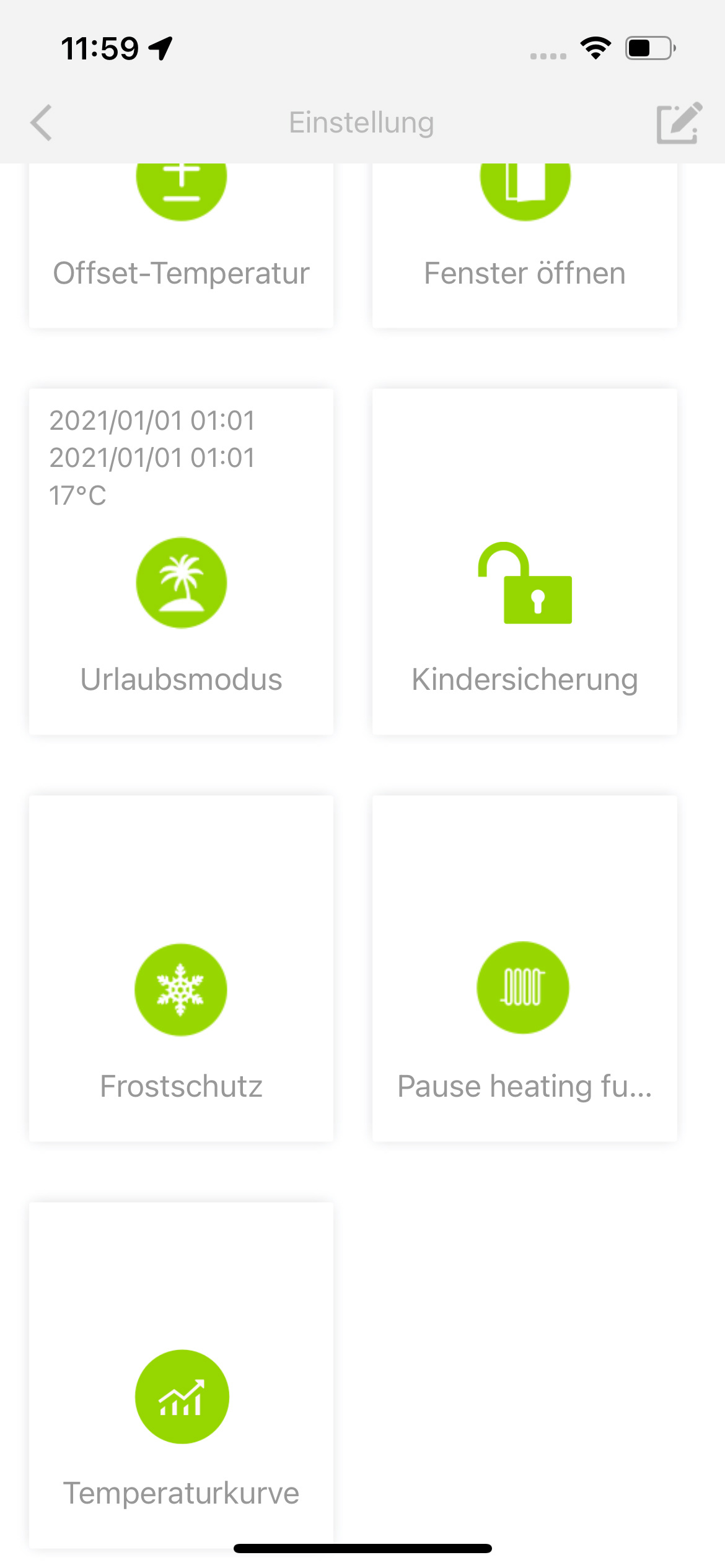Viewport: 725px width, 1568px height.
Task: Open the Frostschutz setting
Action: [181, 990]
